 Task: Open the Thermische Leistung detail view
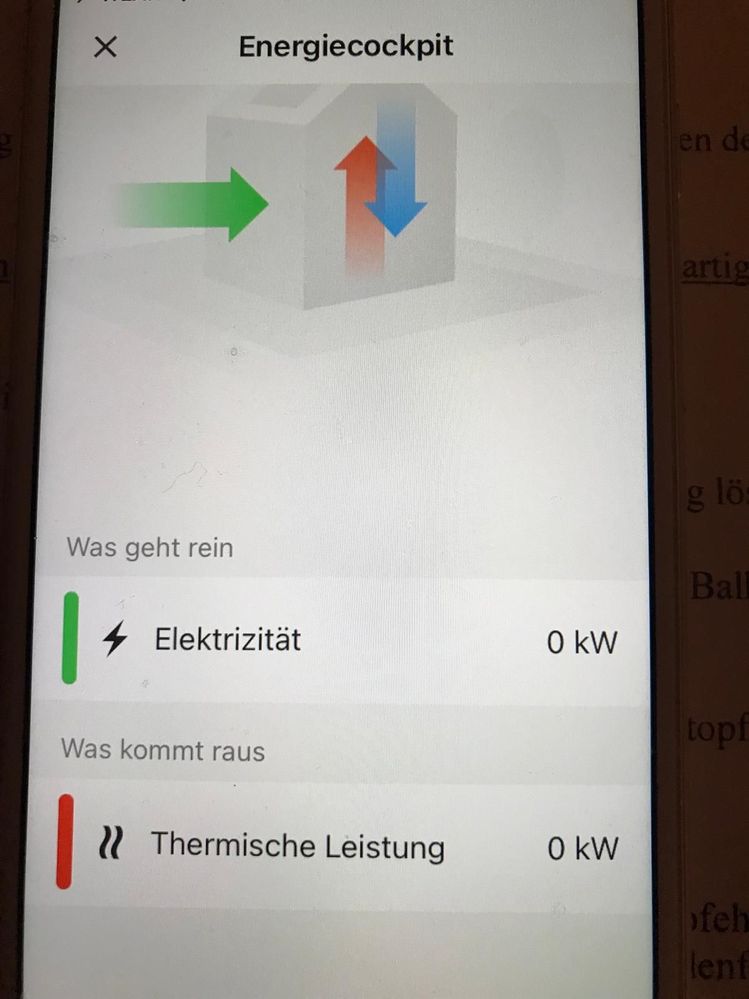click(297, 847)
